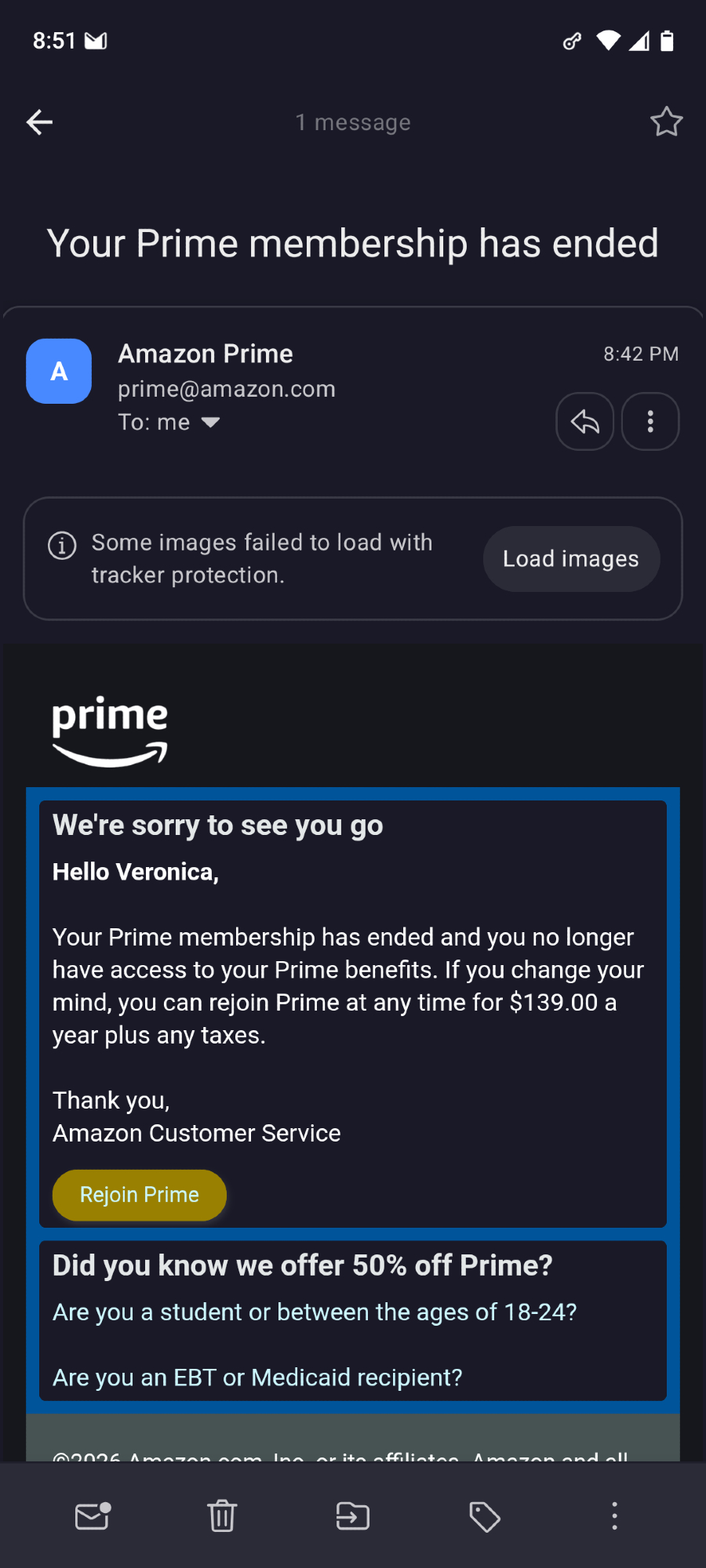Tap the Load images button
This screenshot has width=706, height=1568.
[x=571, y=559]
